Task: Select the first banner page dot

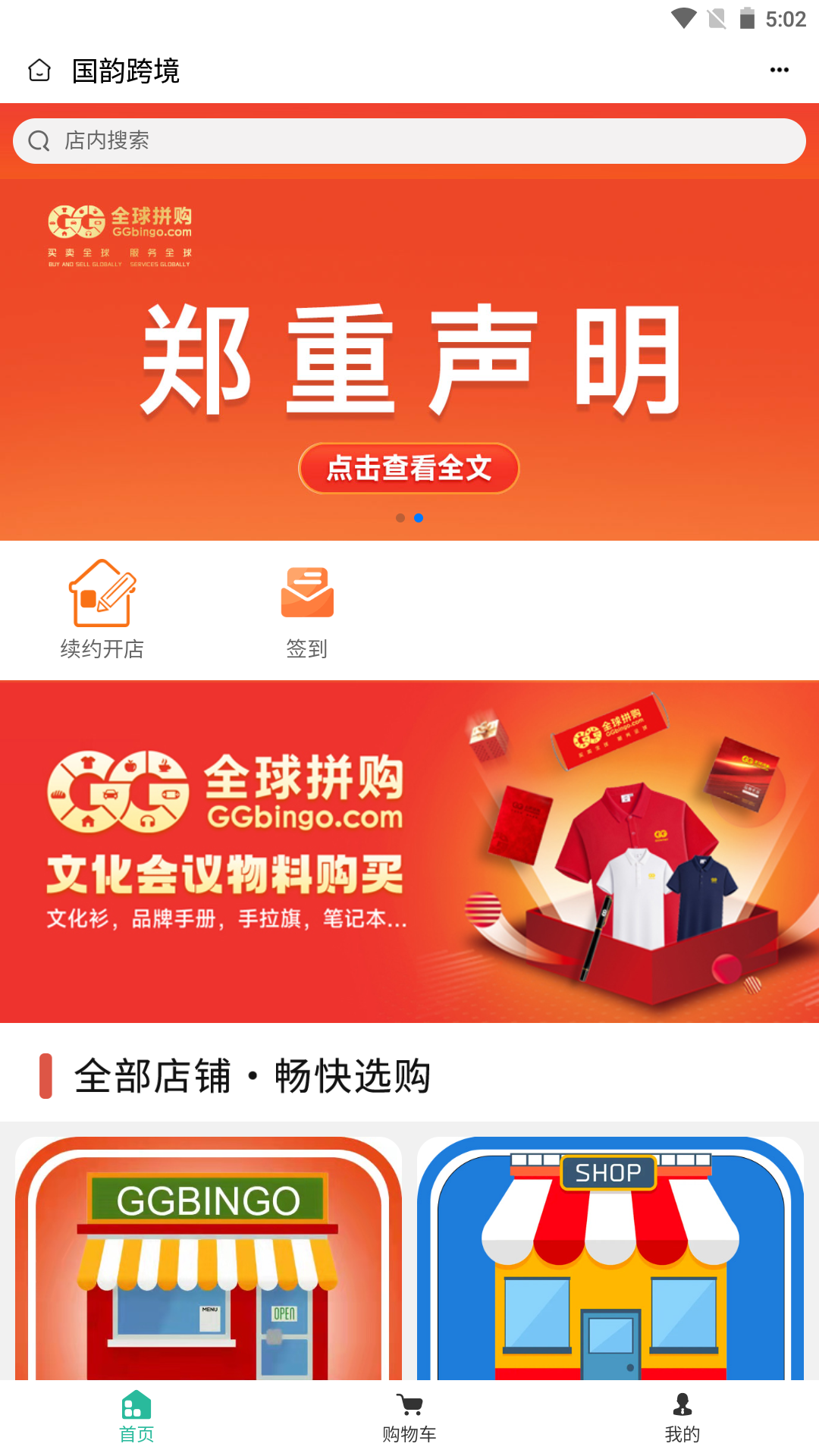Action: [x=400, y=518]
